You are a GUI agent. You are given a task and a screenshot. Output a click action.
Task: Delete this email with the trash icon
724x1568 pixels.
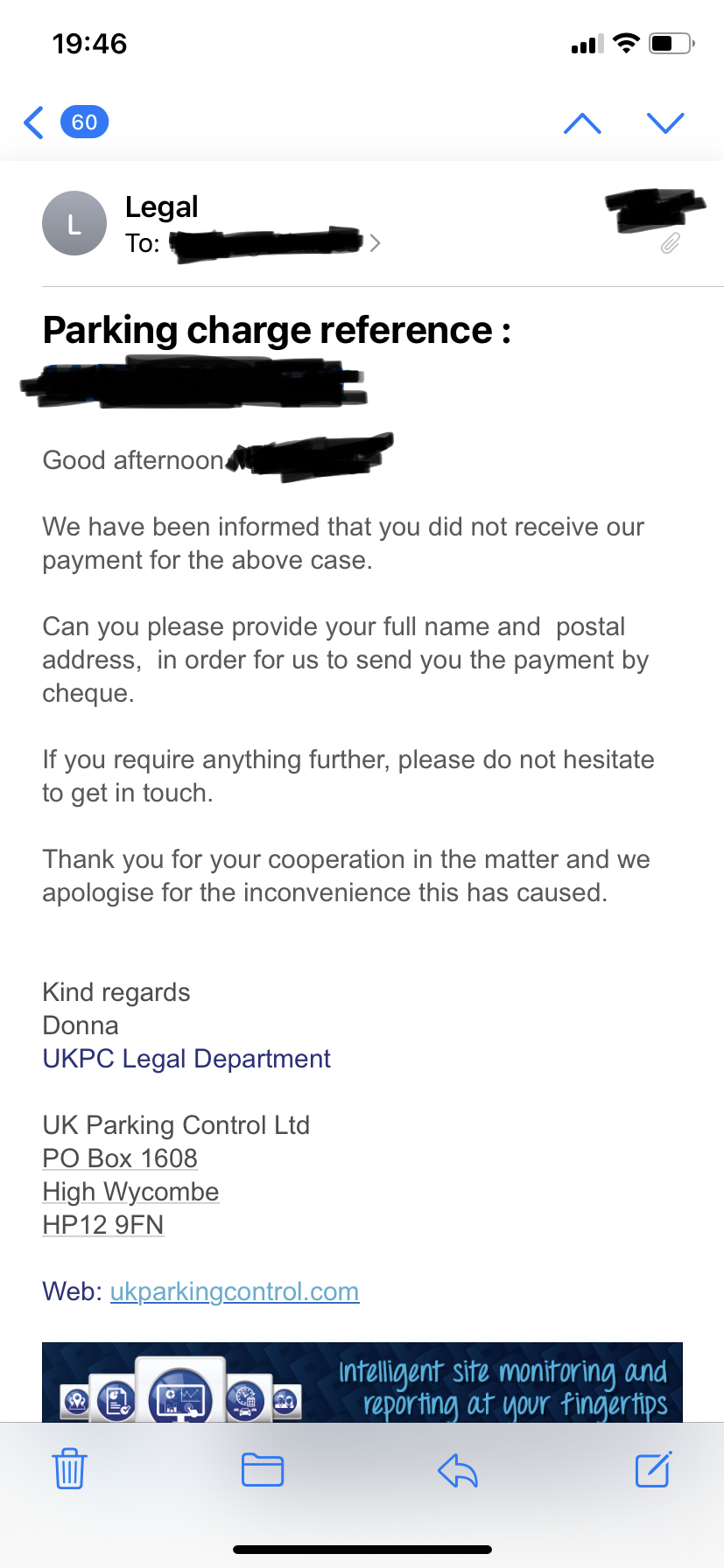(x=69, y=1469)
